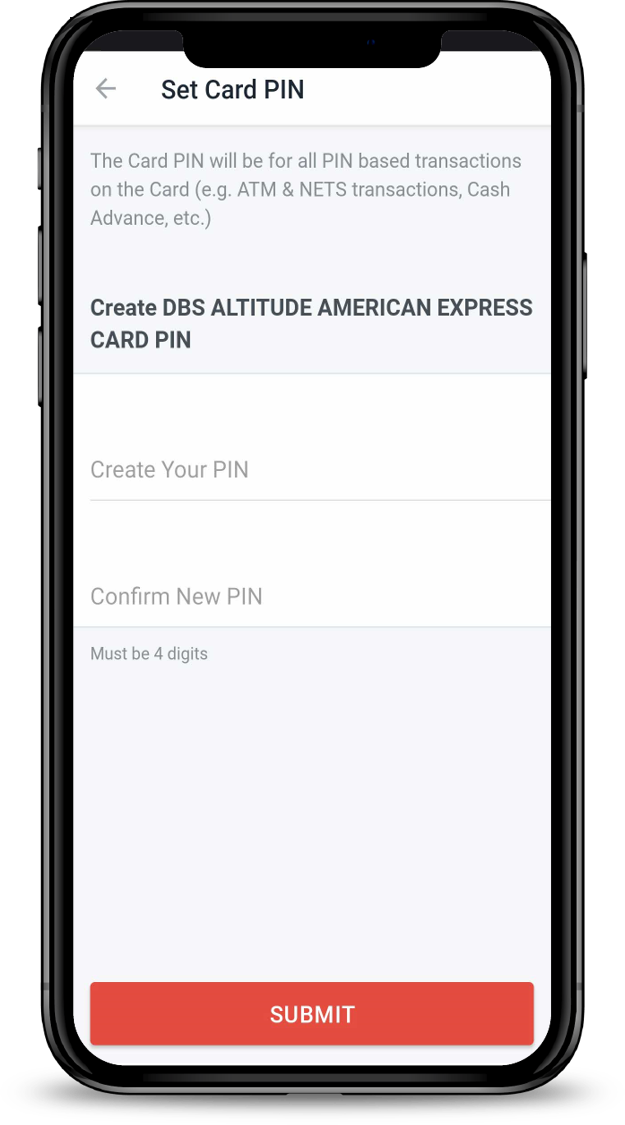This screenshot has height=1125, width=625.
Task: Focus the Create Your PIN field
Action: (x=318, y=469)
